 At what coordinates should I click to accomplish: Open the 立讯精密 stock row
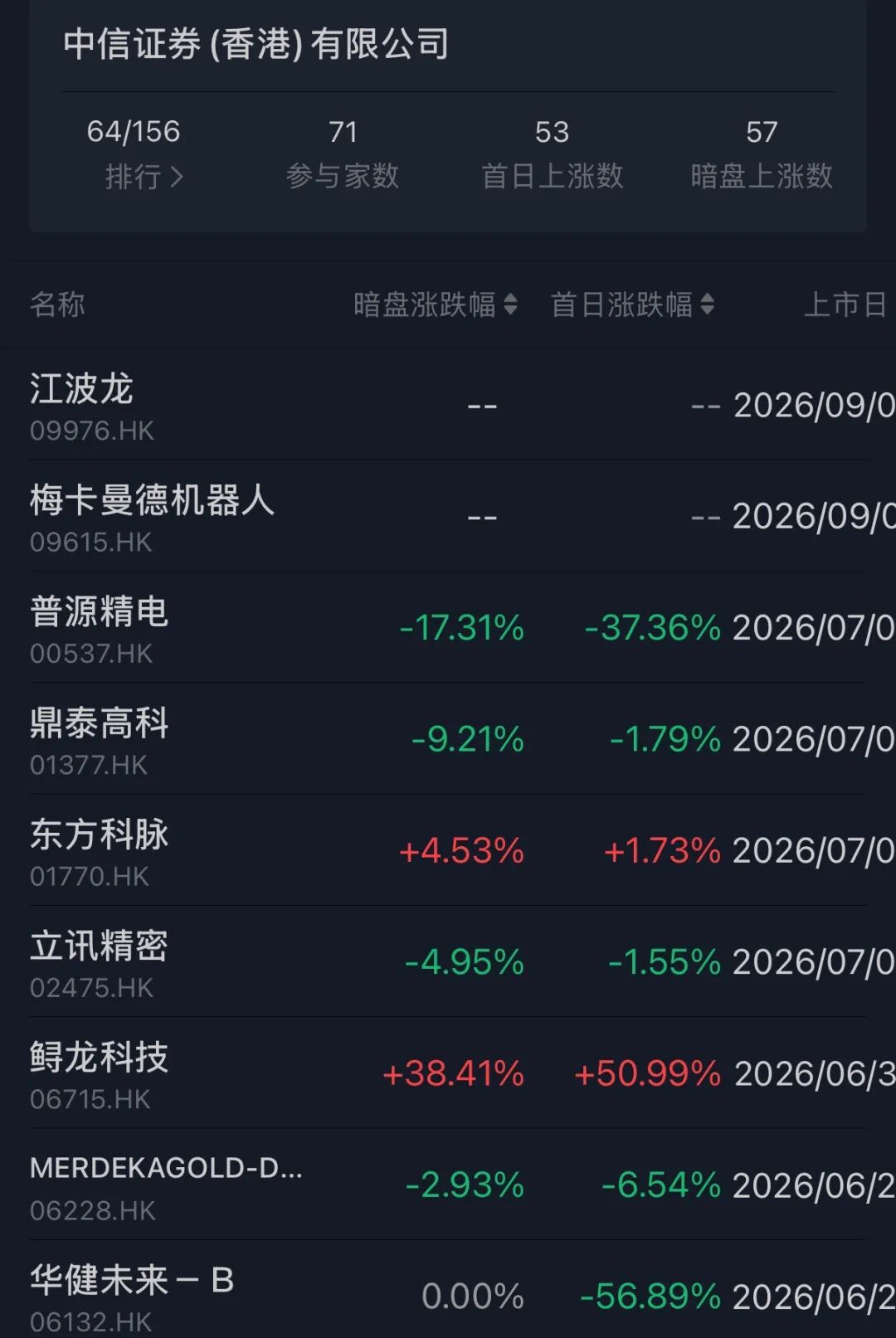pyautogui.click(x=448, y=961)
